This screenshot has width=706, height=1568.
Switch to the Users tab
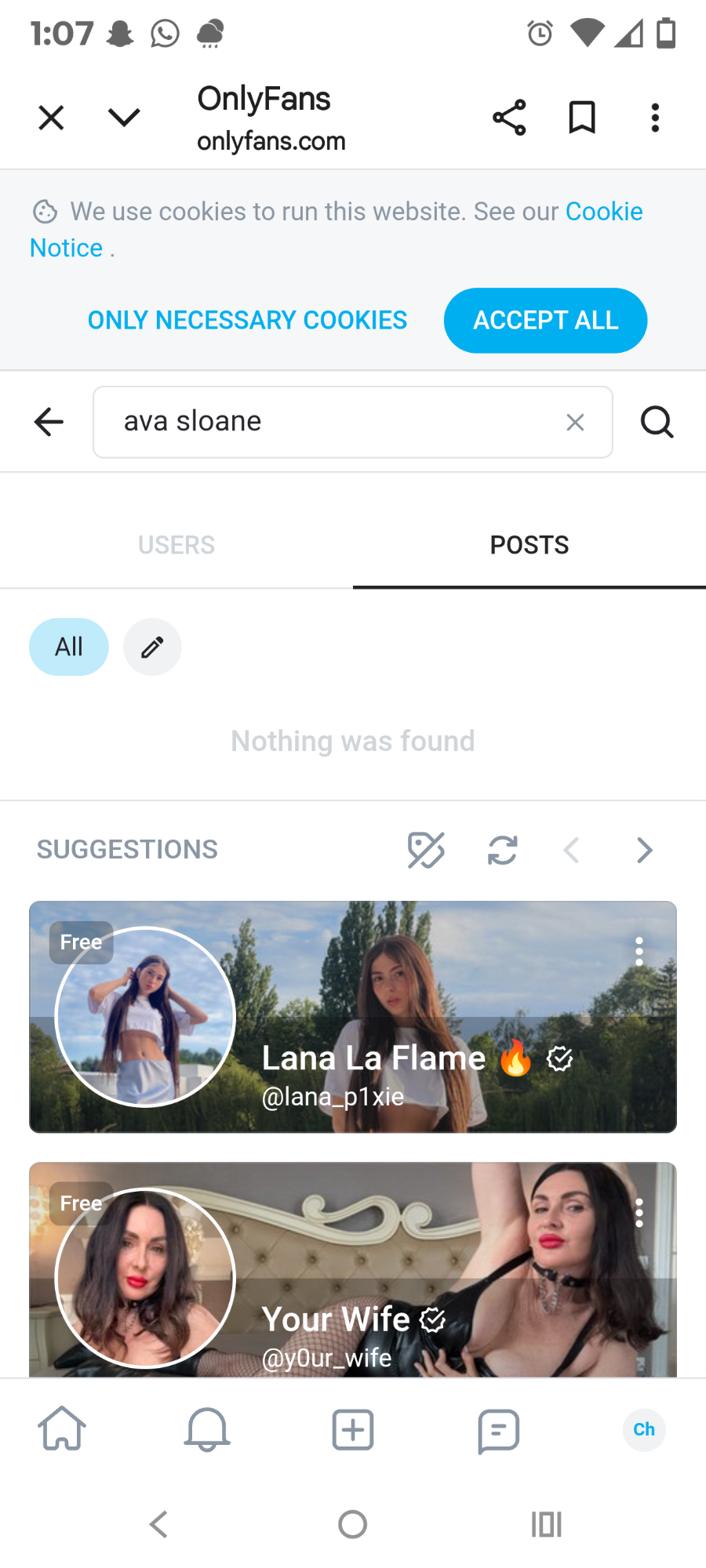pos(176,545)
